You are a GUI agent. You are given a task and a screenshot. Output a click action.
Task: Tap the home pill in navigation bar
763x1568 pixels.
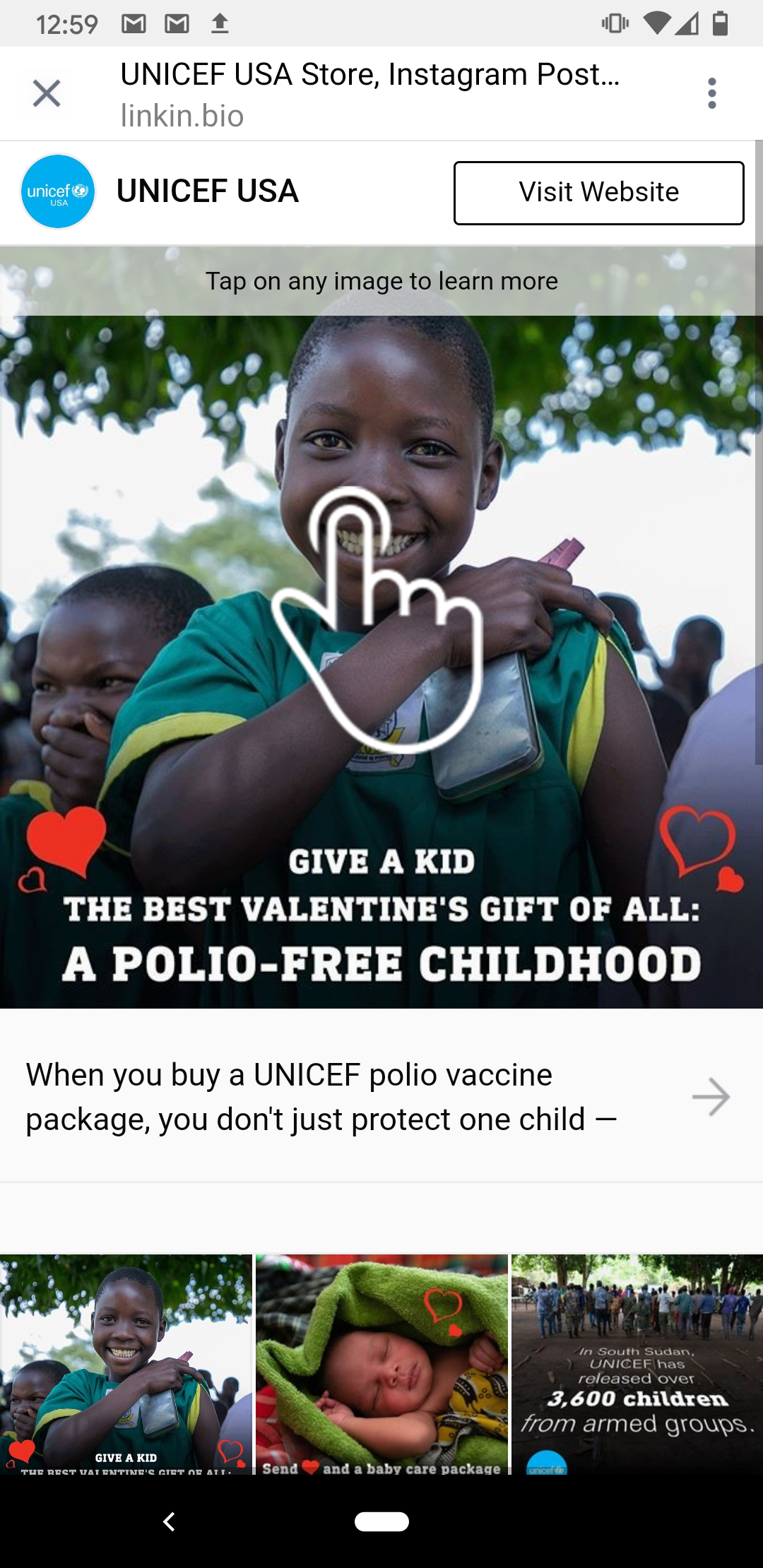pyautogui.click(x=381, y=1521)
